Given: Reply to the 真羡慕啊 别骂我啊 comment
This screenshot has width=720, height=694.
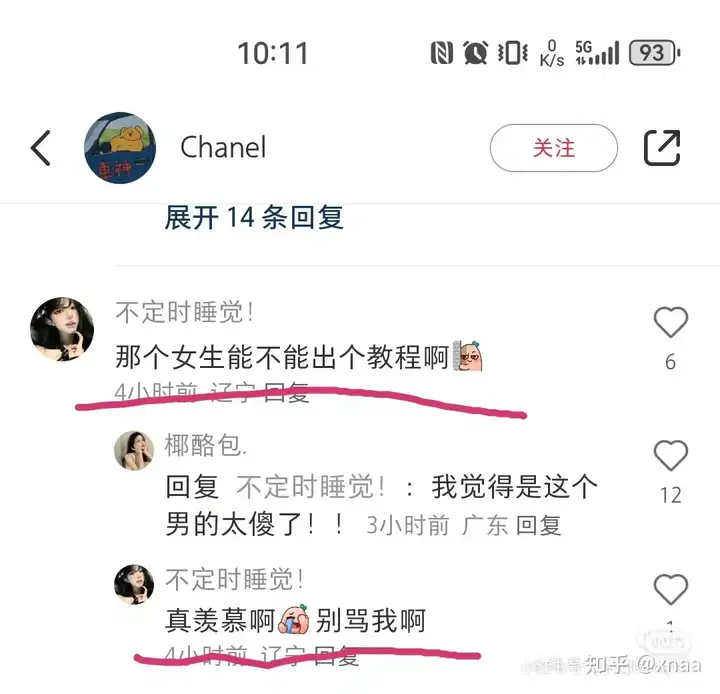Looking at the screenshot, I should point(336,656).
